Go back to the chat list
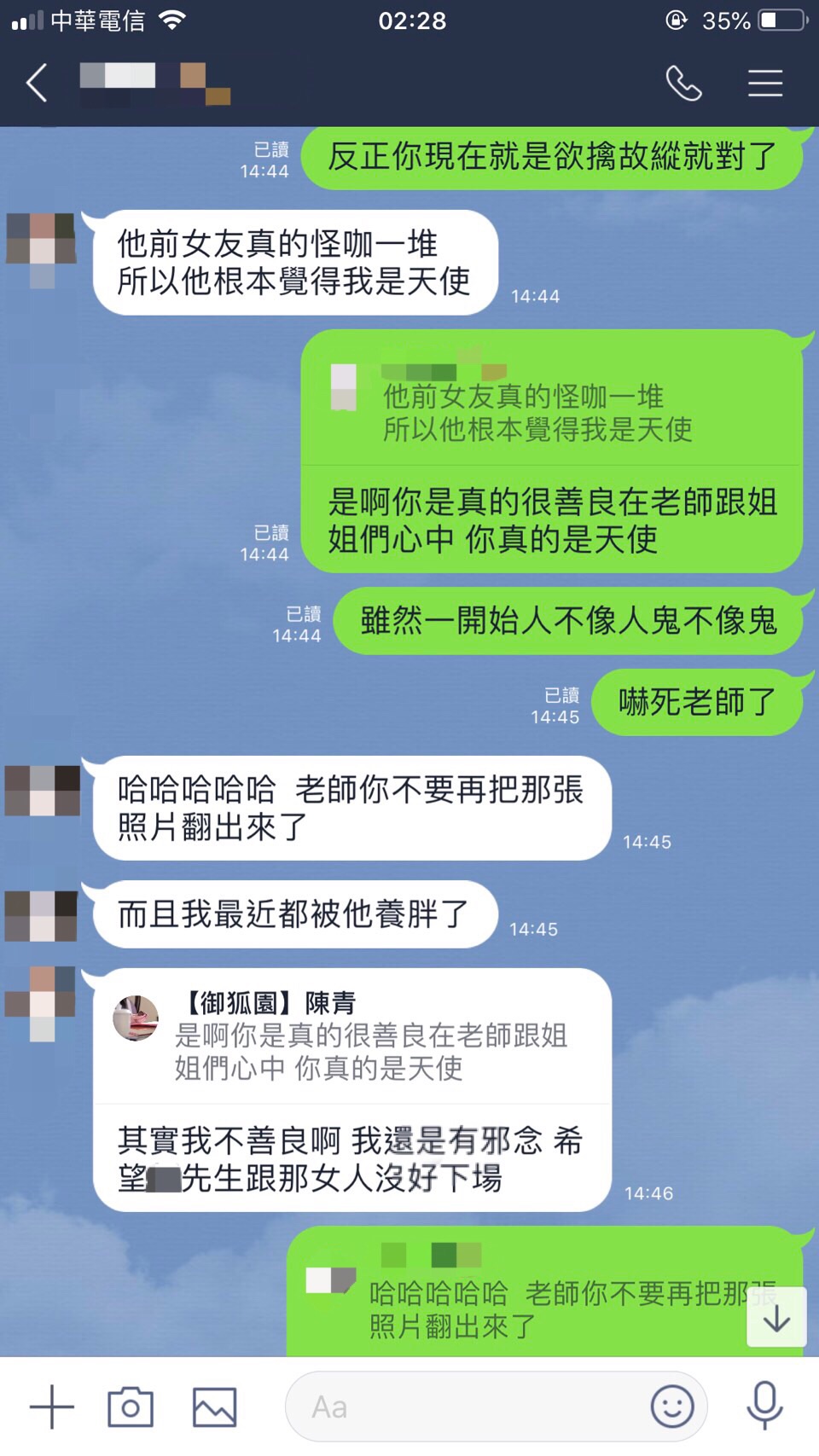The image size is (819, 1456). pos(37,84)
